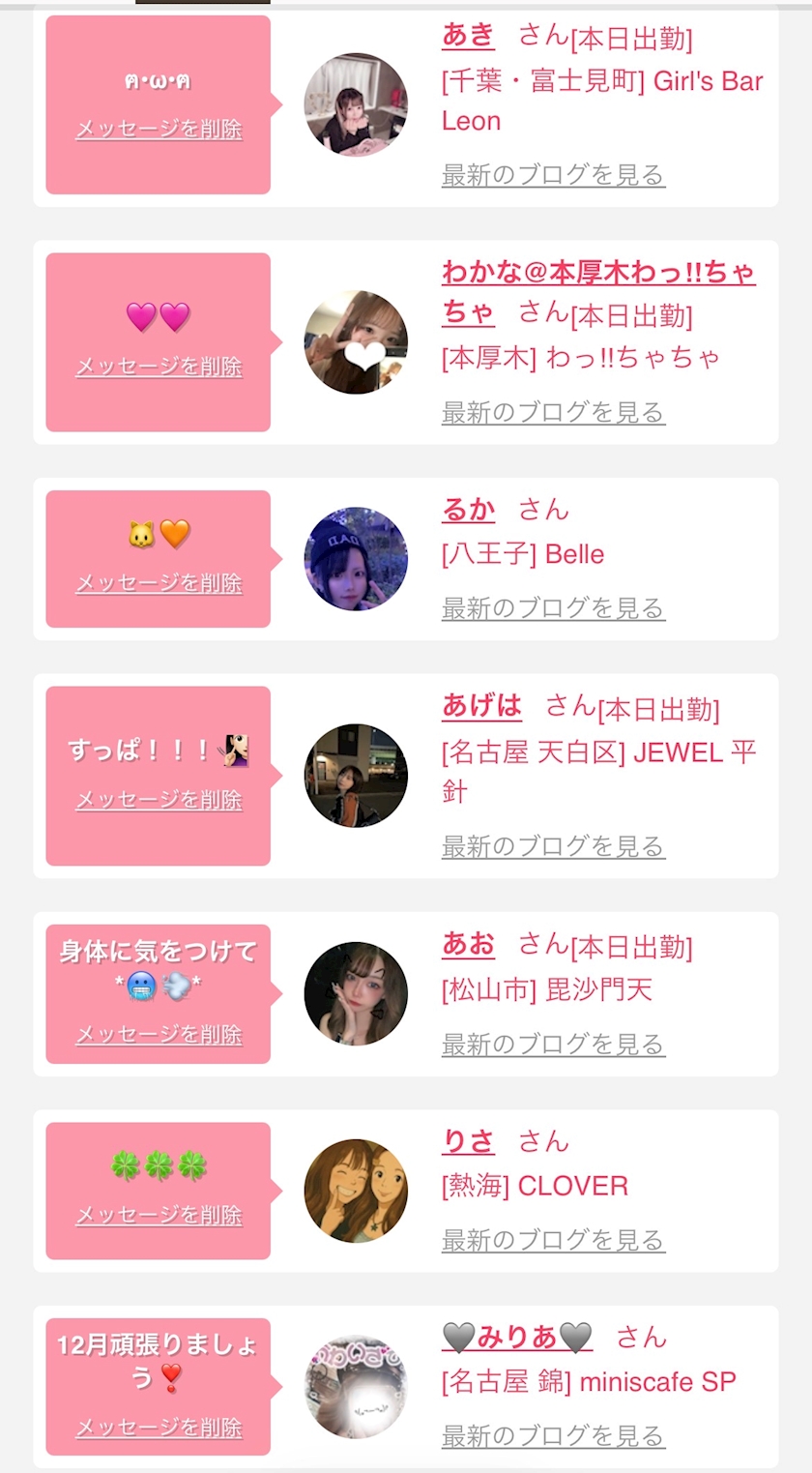Image resolution: width=812 pixels, height=1473 pixels.
Task: Delete the message sent to るか
Action: (x=159, y=583)
